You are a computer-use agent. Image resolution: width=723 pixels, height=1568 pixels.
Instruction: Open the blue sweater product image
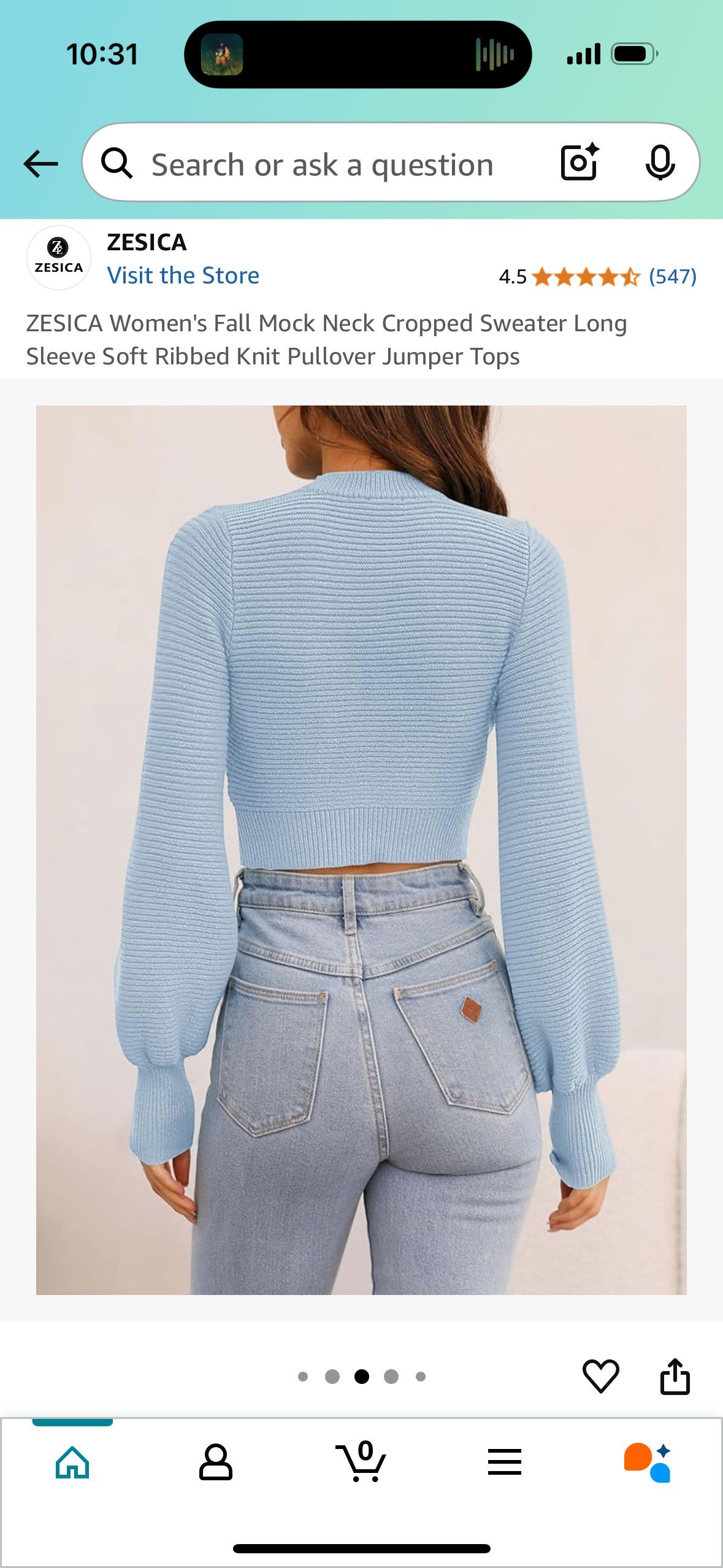tap(361, 850)
